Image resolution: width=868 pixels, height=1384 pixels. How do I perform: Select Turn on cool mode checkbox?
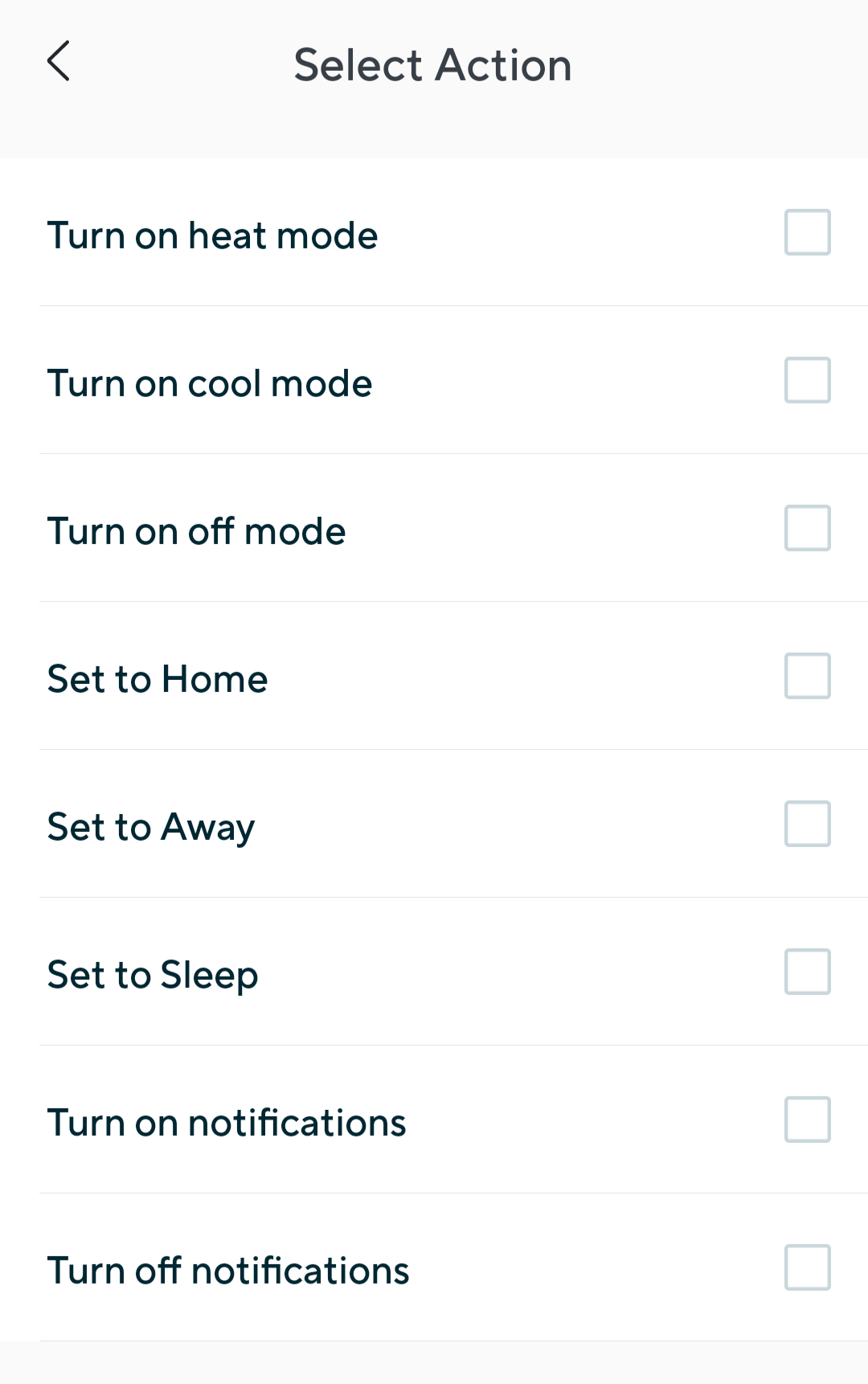pos(807,380)
